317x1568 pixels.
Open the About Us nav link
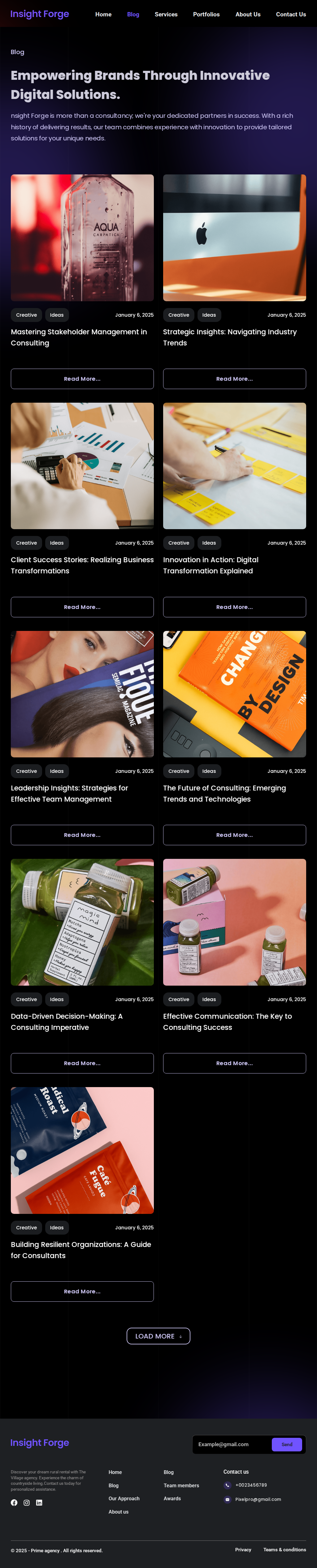click(x=248, y=14)
